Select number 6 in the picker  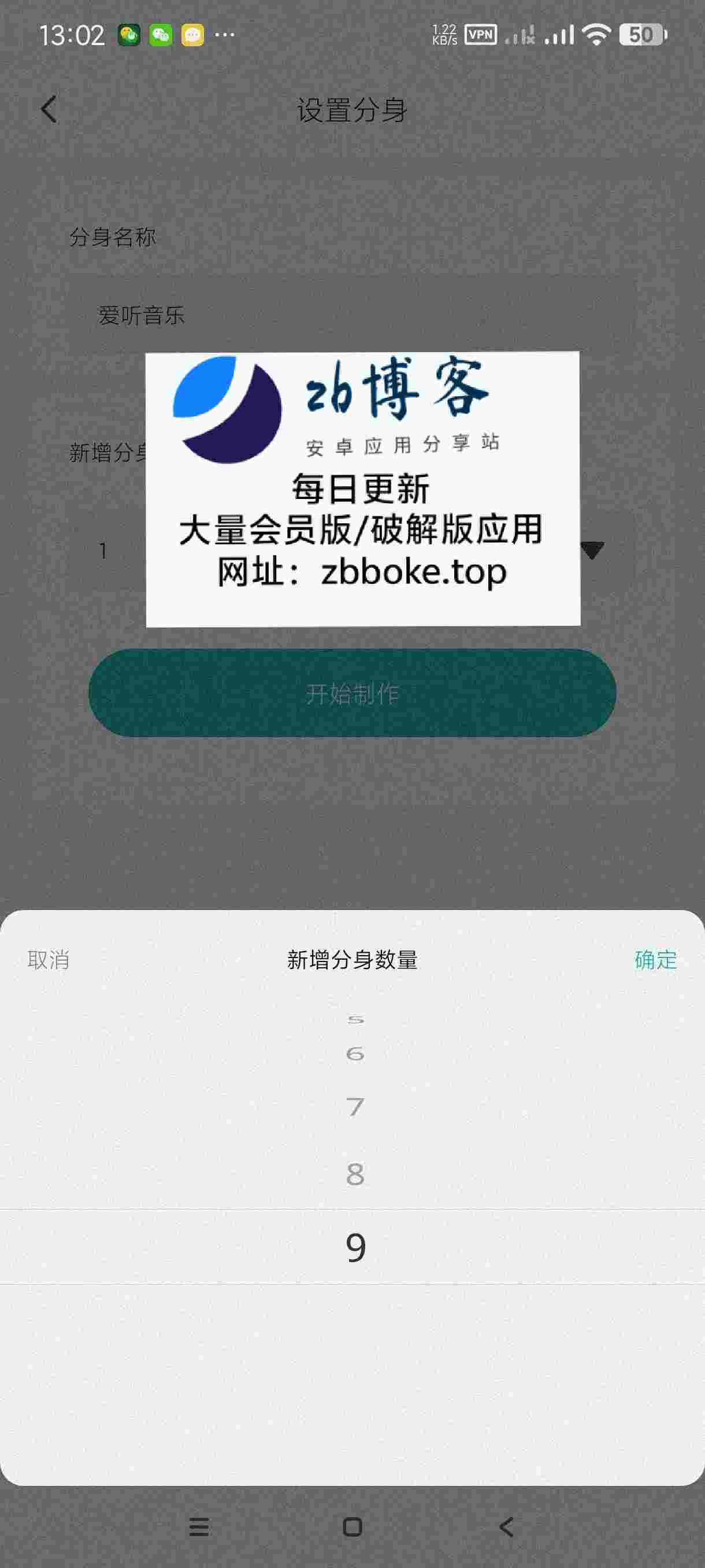coord(355,1053)
